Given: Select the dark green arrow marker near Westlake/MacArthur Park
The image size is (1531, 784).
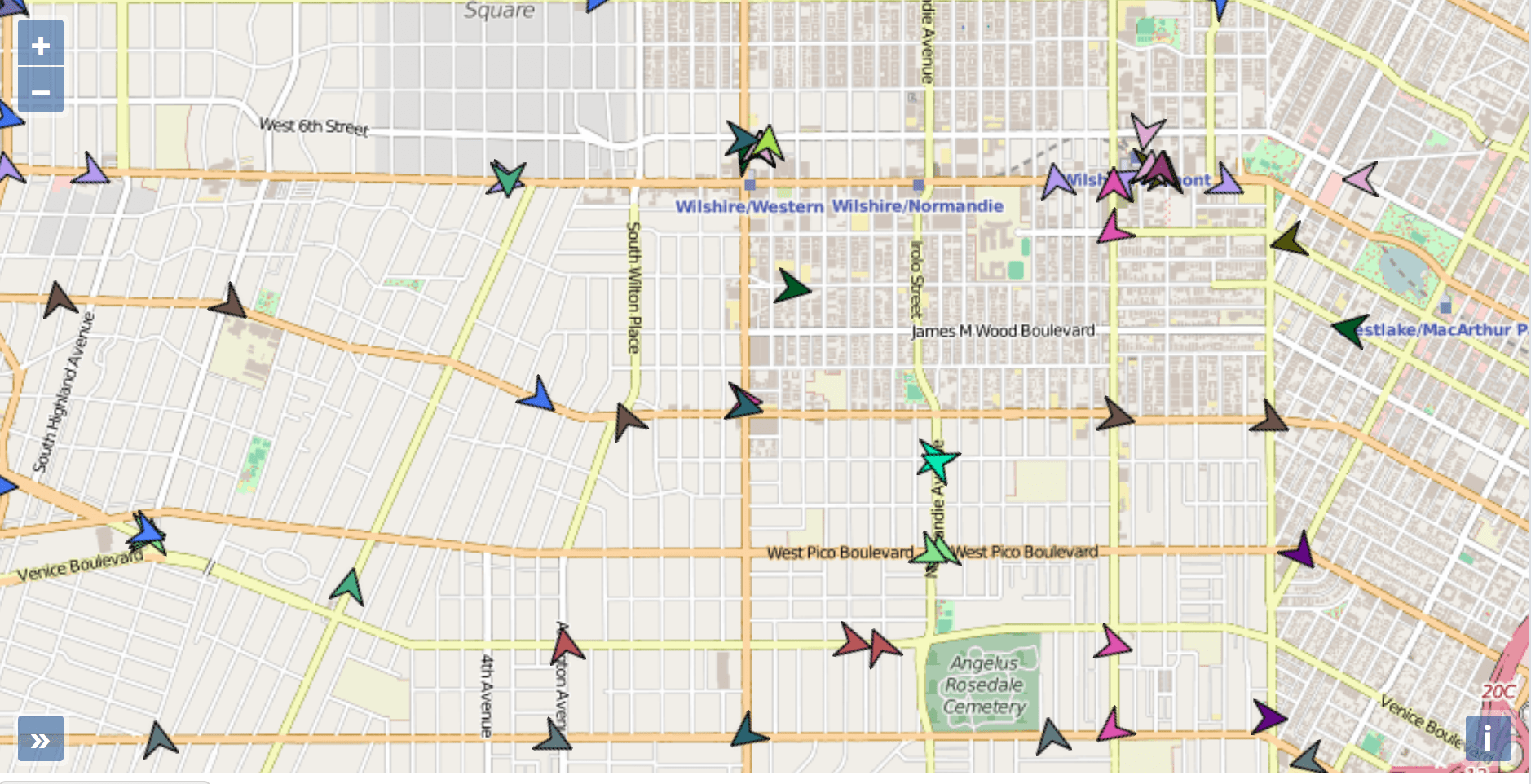Looking at the screenshot, I should coord(1351,329).
